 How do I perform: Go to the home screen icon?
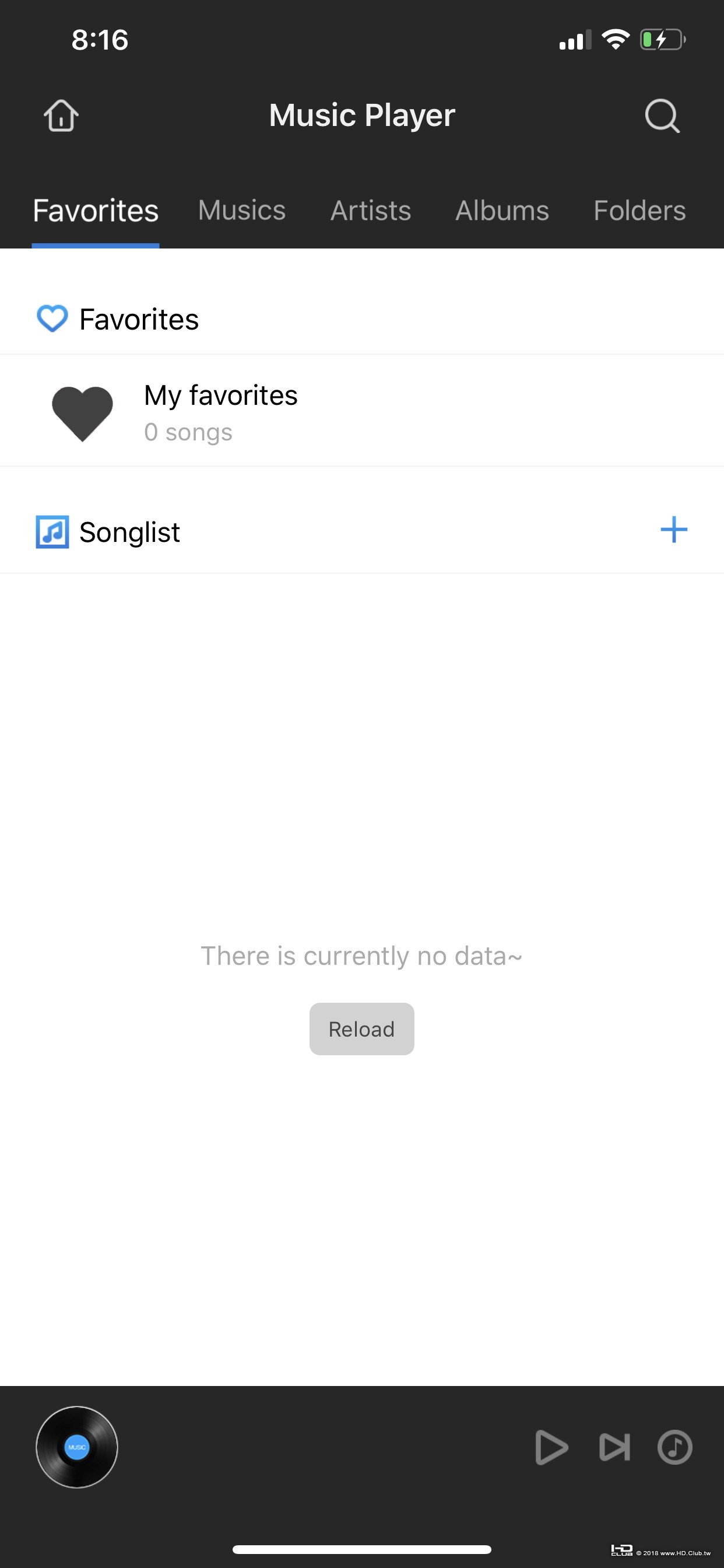[61, 116]
